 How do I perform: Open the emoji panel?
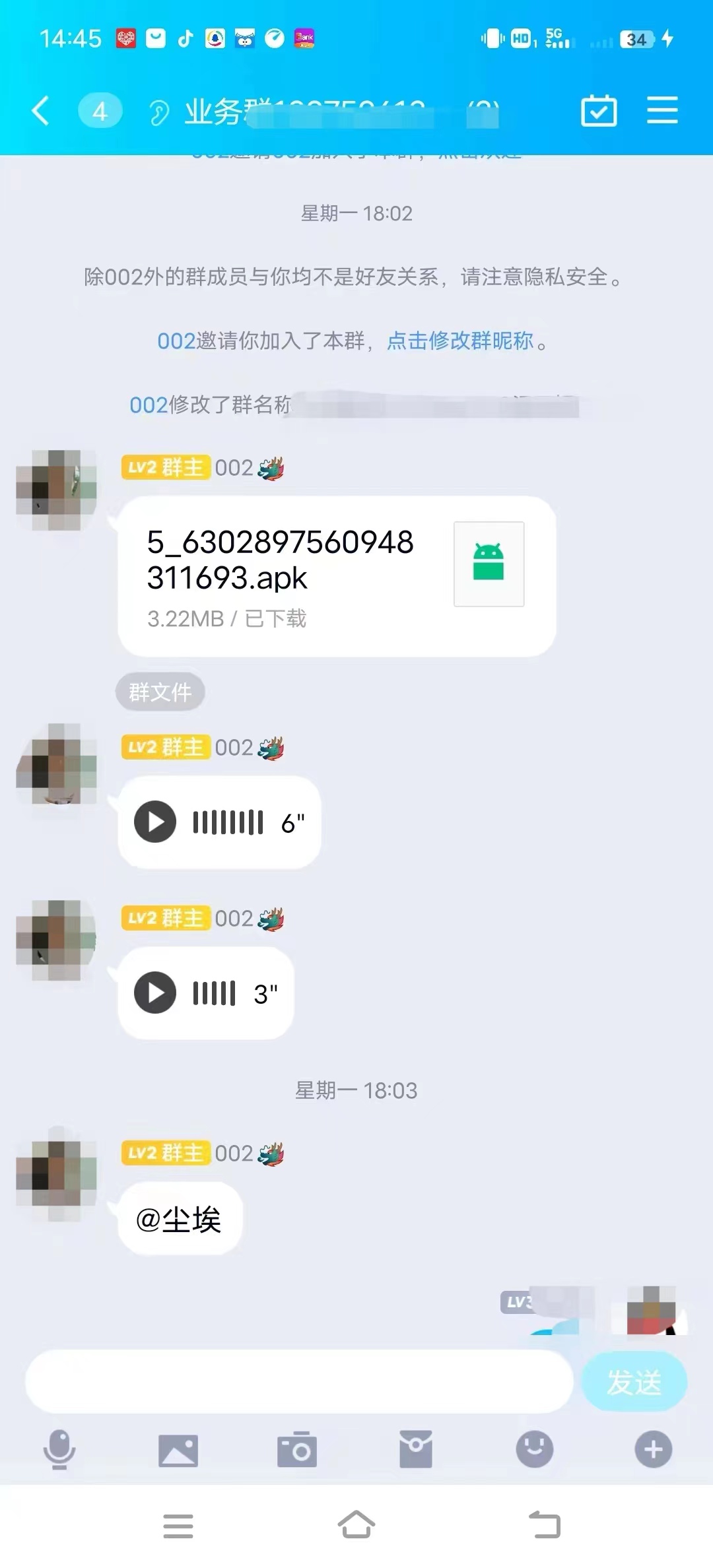534,1450
